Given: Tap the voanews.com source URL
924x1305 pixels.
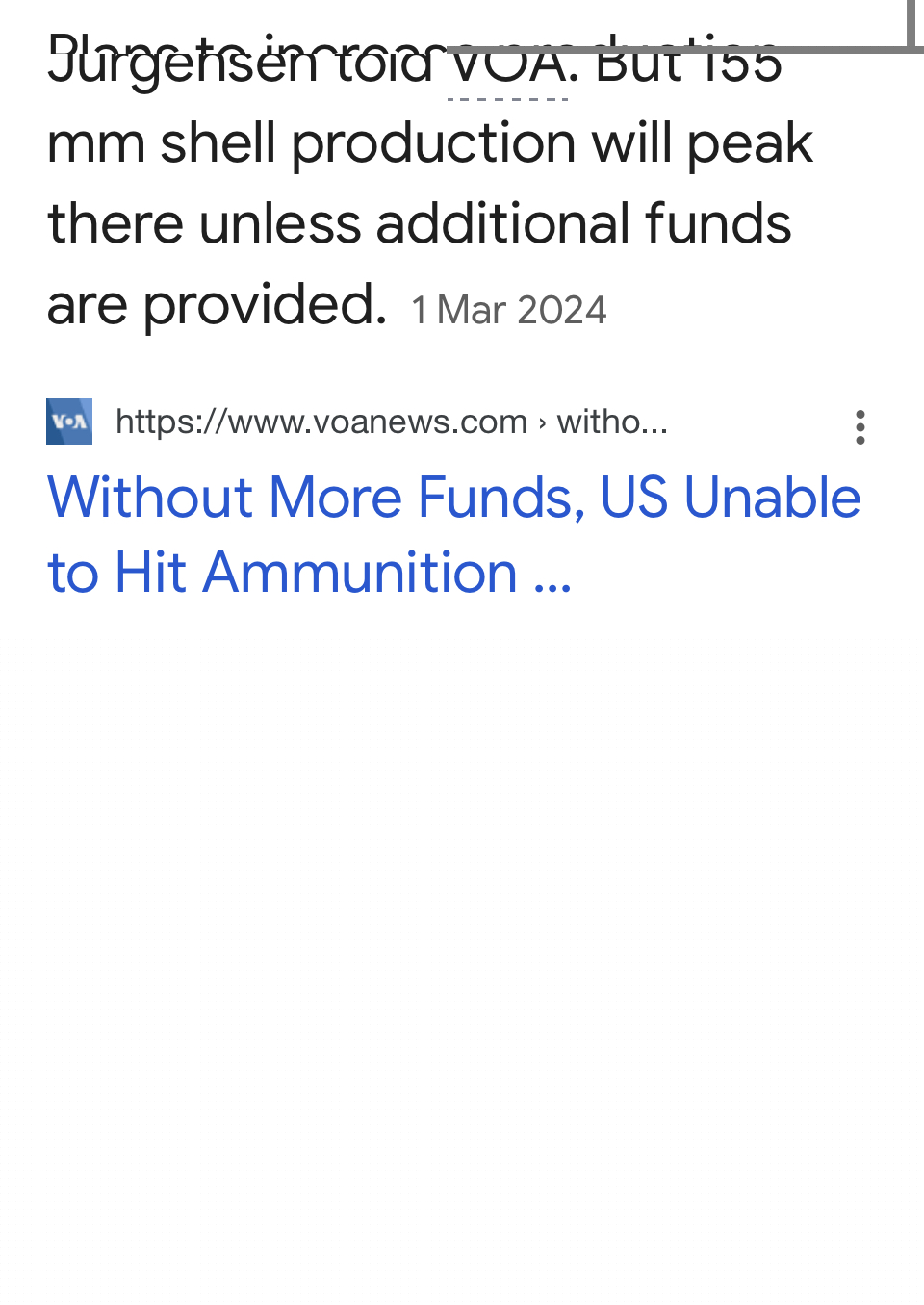Looking at the screenshot, I should click(390, 422).
